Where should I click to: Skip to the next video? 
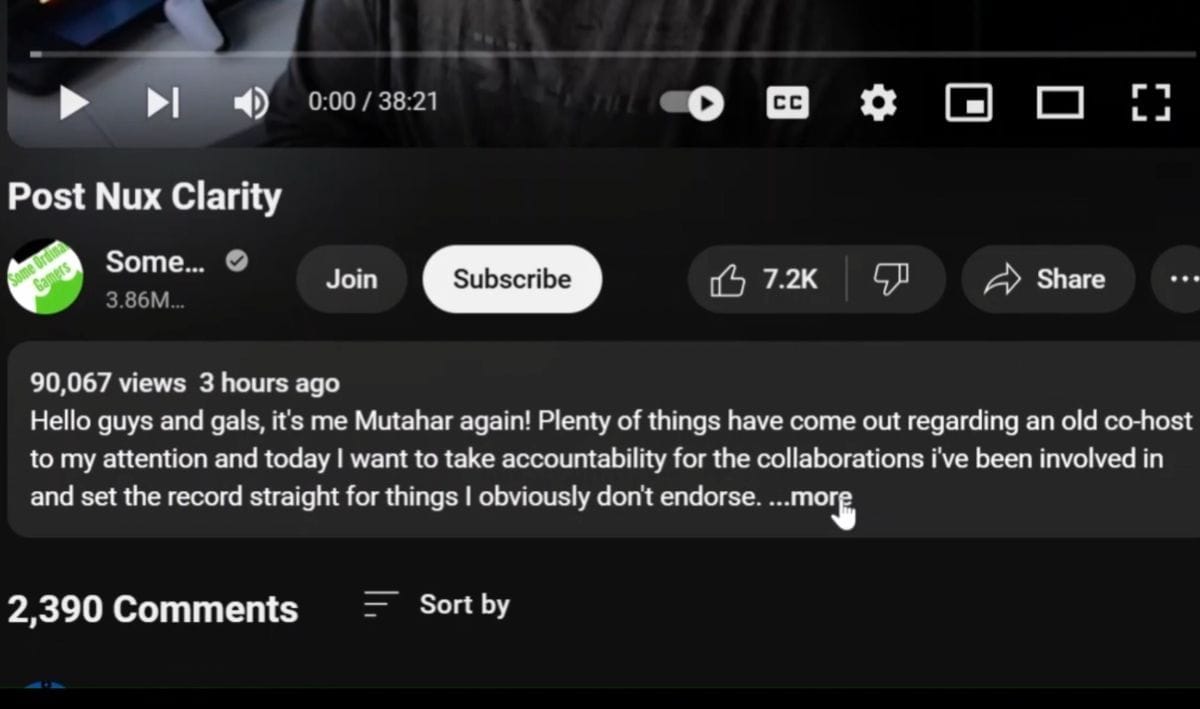(x=162, y=102)
